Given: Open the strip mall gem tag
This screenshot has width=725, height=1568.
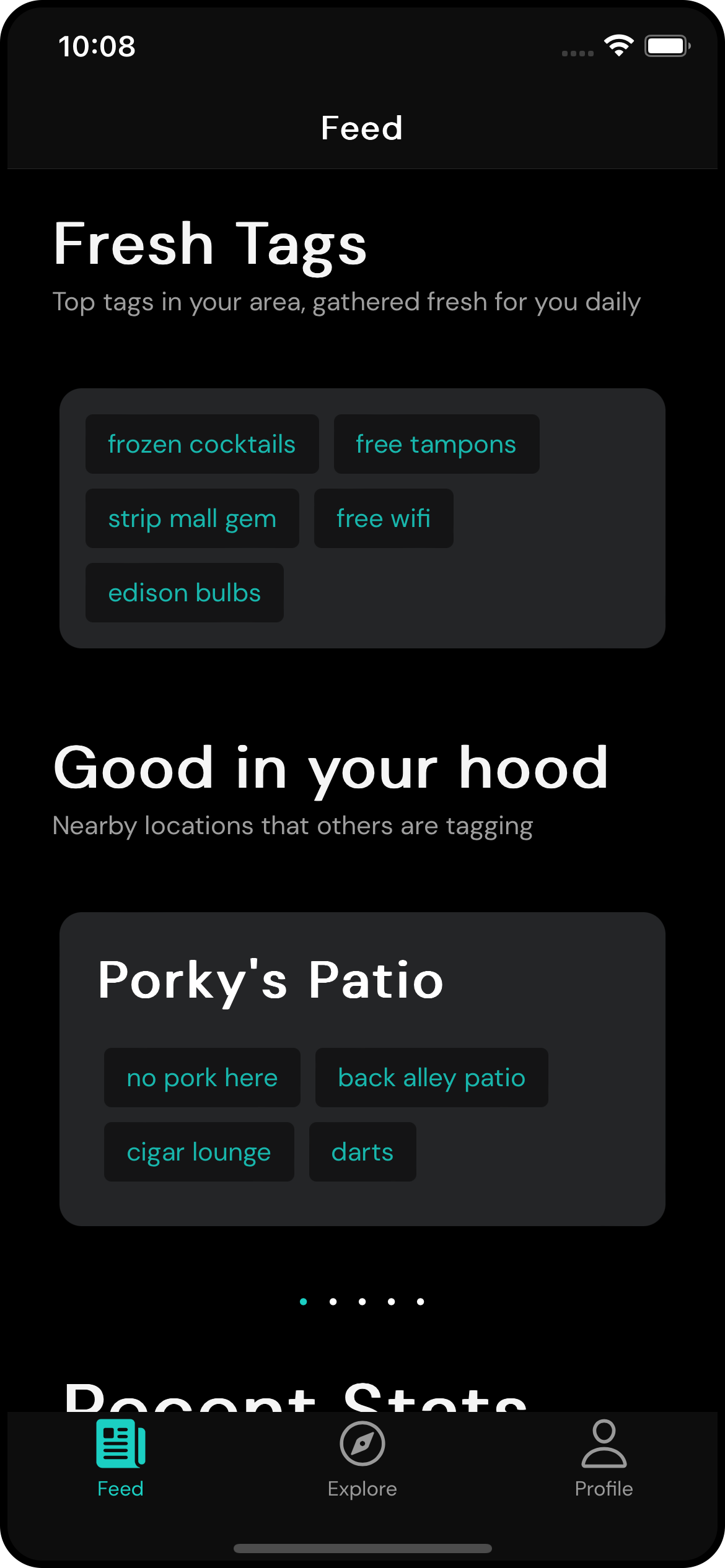Looking at the screenshot, I should [x=192, y=518].
